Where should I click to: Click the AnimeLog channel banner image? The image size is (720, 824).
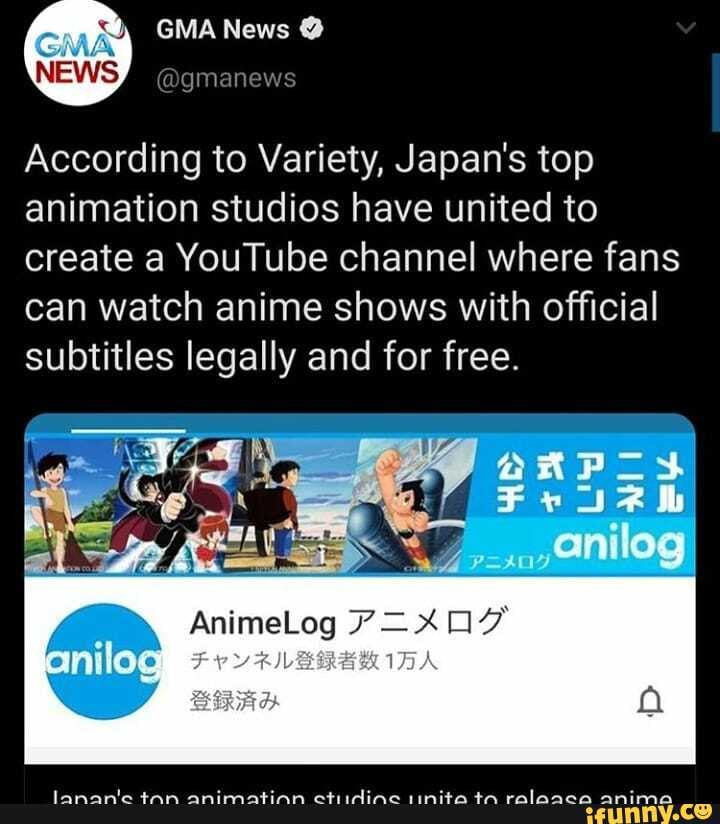360,500
